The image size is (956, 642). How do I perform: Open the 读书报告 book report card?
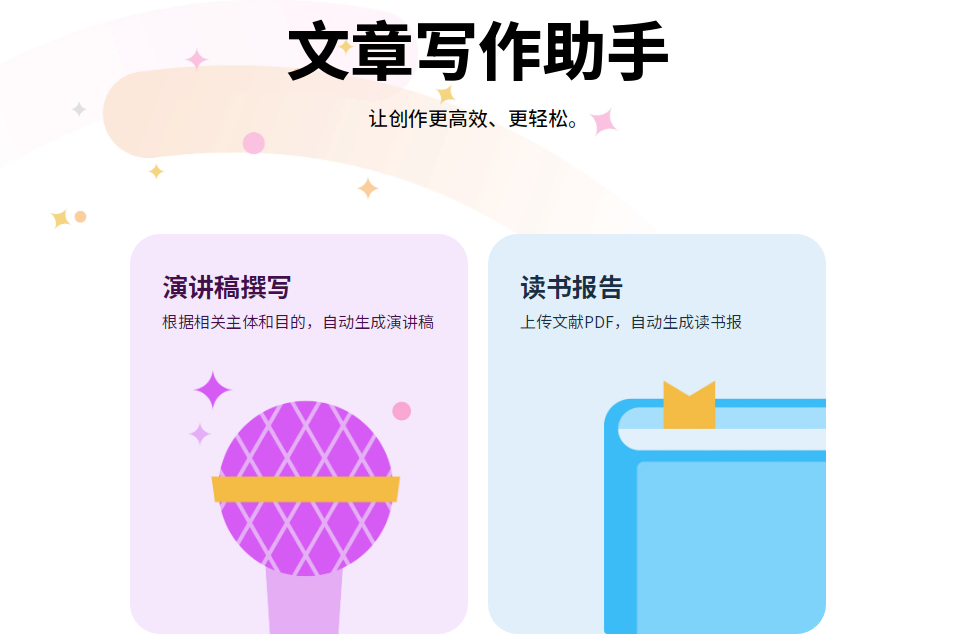pyautogui.click(x=656, y=432)
